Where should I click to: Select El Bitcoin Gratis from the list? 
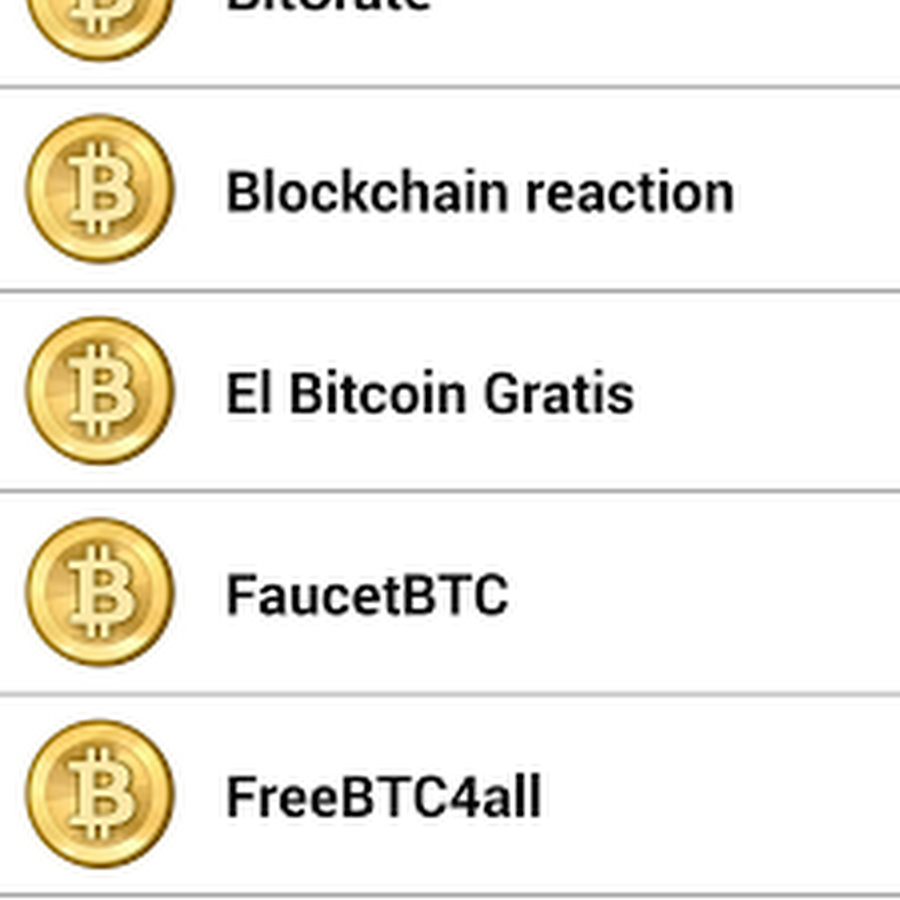click(430, 393)
